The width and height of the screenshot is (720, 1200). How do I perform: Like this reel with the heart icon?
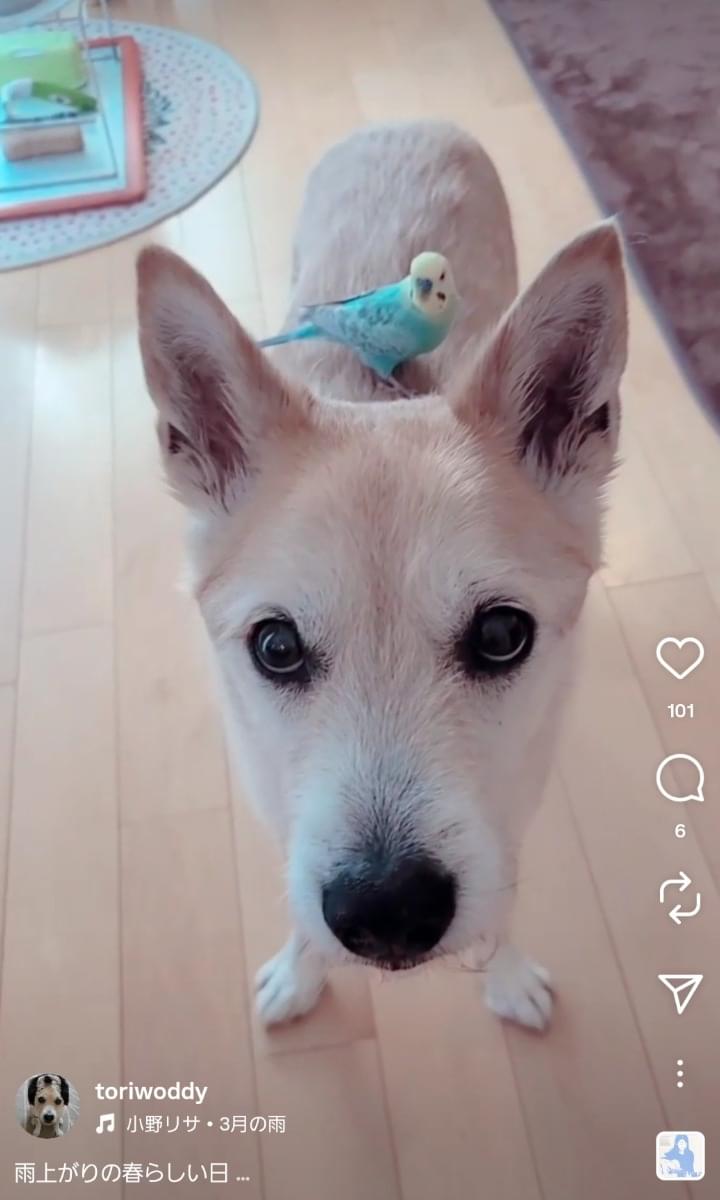pos(680,658)
